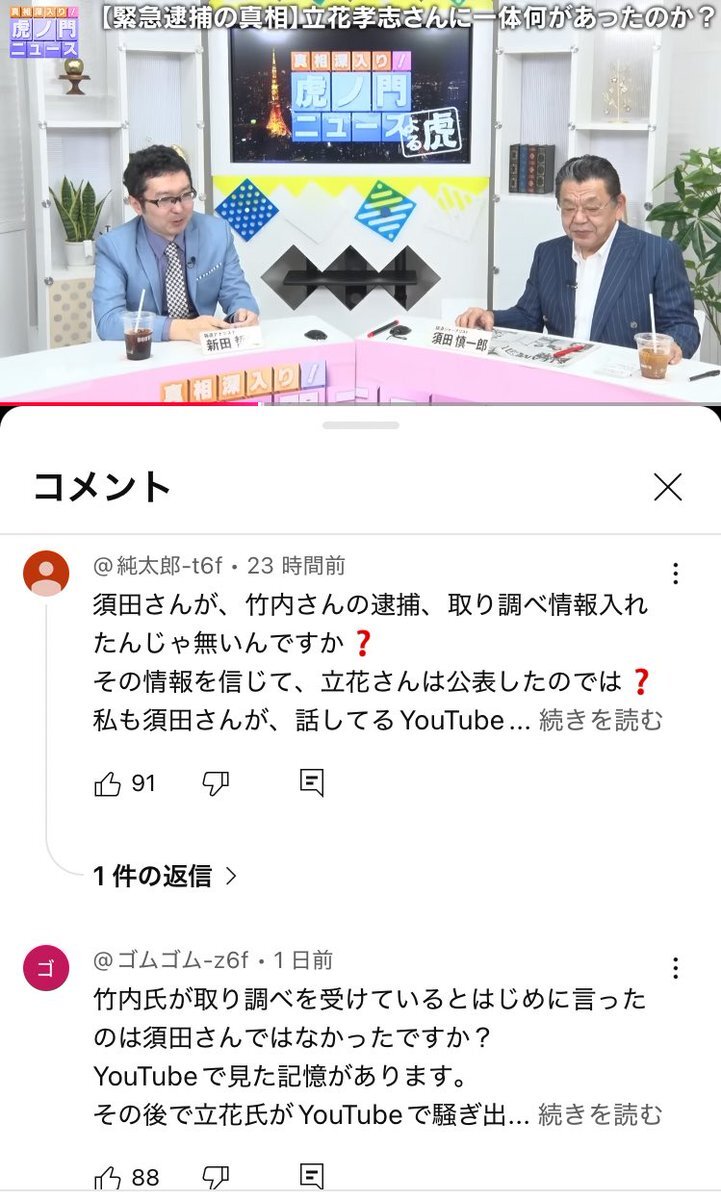Expand 続きを読む on 純太郎-t6f's comment

[600, 720]
